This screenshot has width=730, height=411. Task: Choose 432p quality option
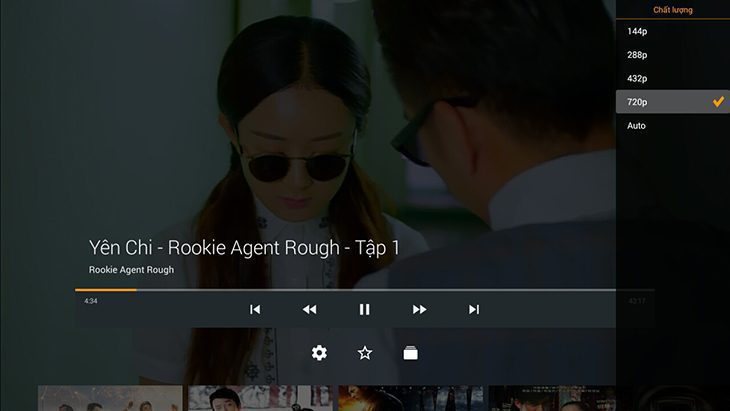pos(672,78)
